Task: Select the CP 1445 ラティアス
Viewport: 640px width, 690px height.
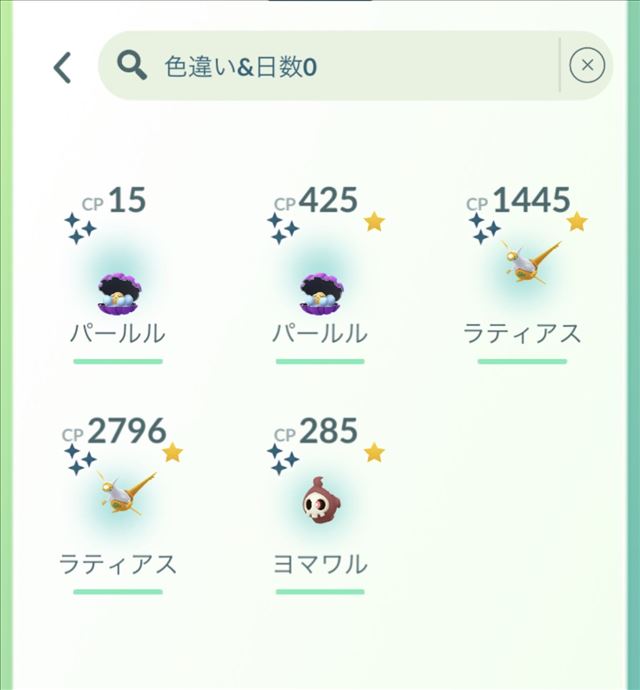Action: (523, 268)
